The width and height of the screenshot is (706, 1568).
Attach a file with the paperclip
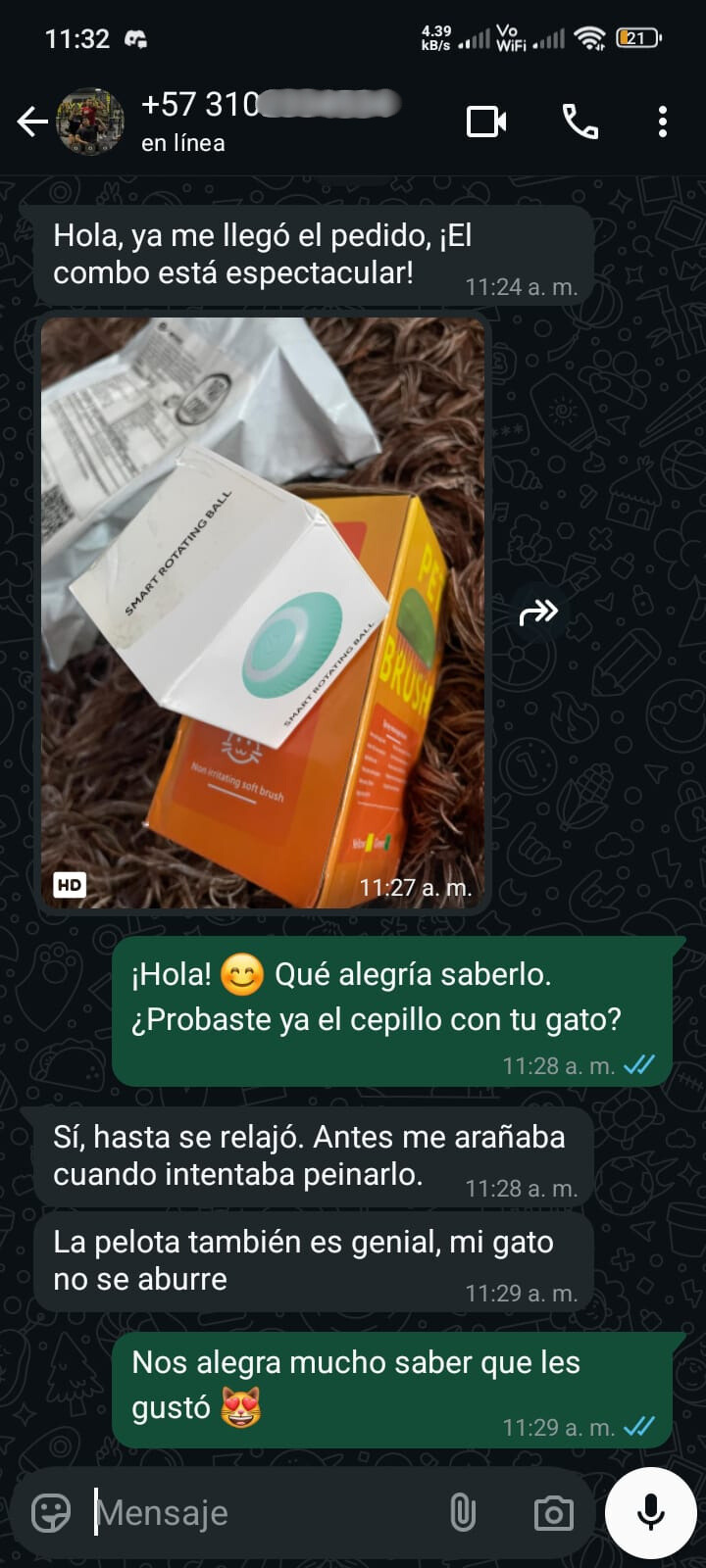(x=463, y=1513)
